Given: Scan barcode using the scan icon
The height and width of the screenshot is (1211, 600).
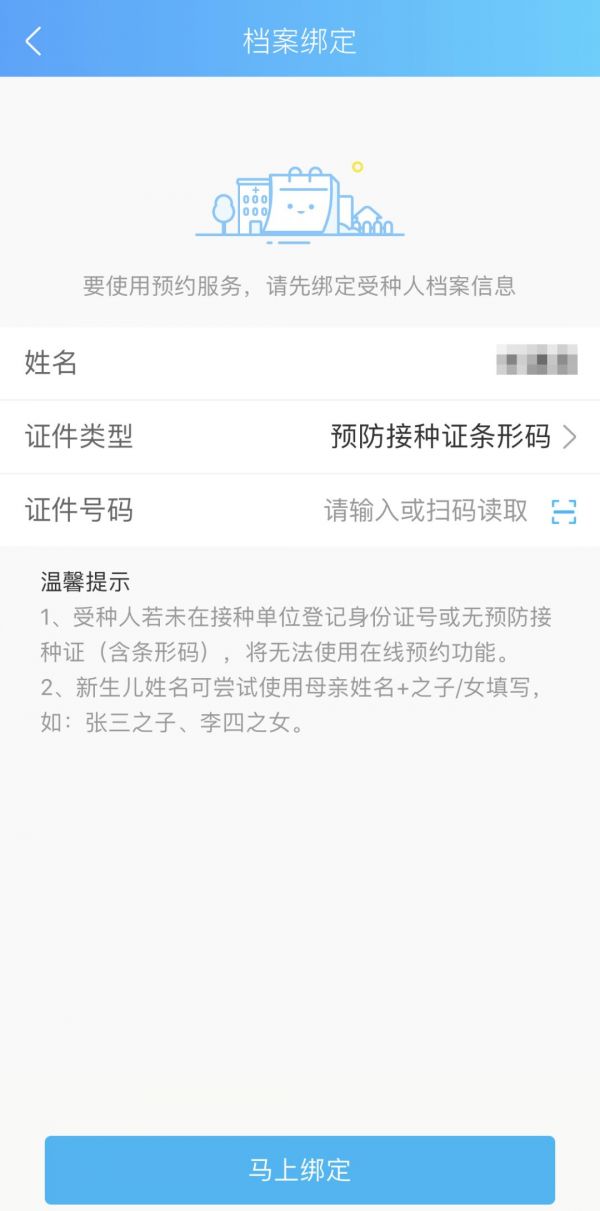Looking at the screenshot, I should coord(564,512).
